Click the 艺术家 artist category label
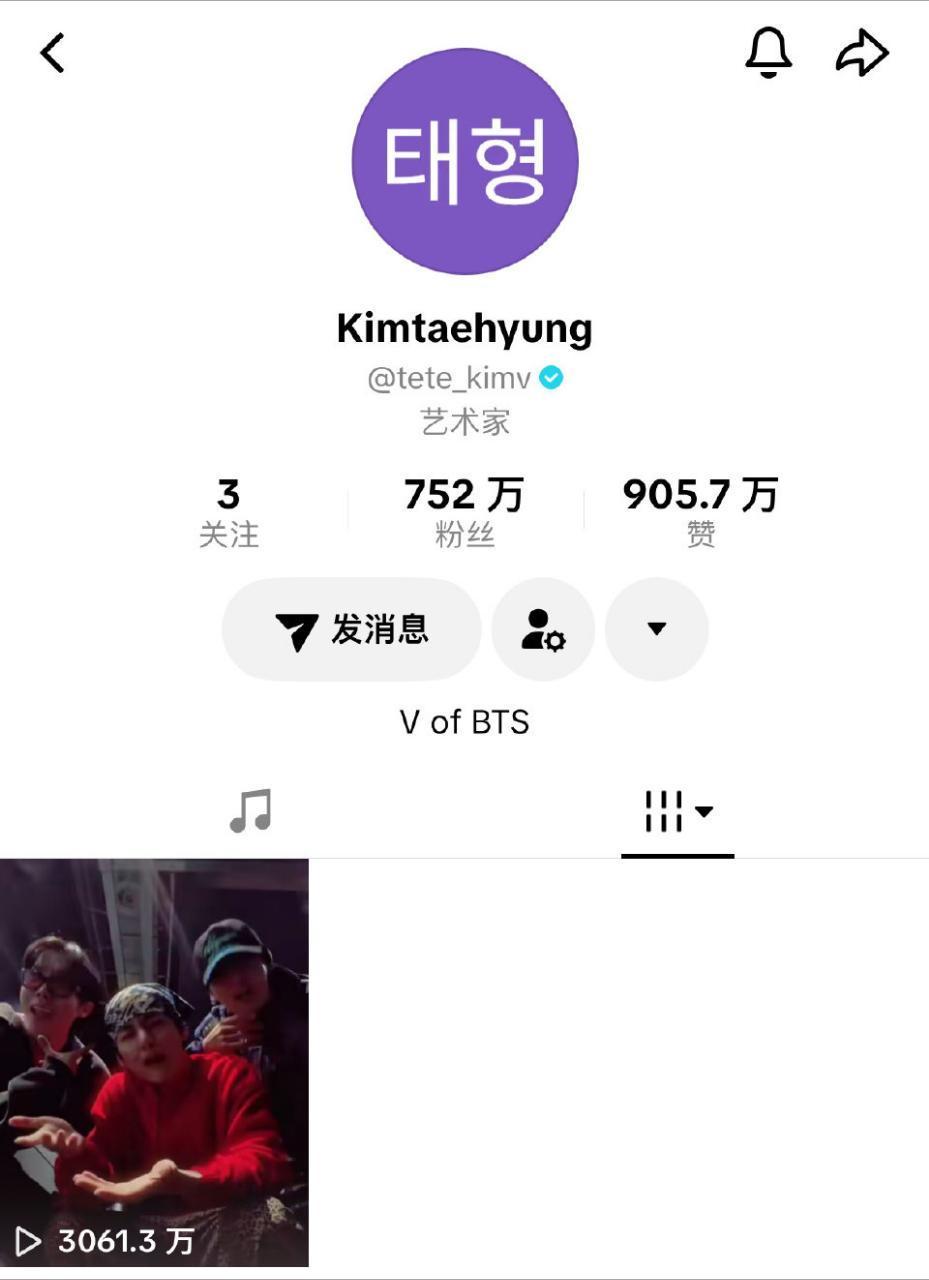This screenshot has width=929, height=1280. pos(464,422)
